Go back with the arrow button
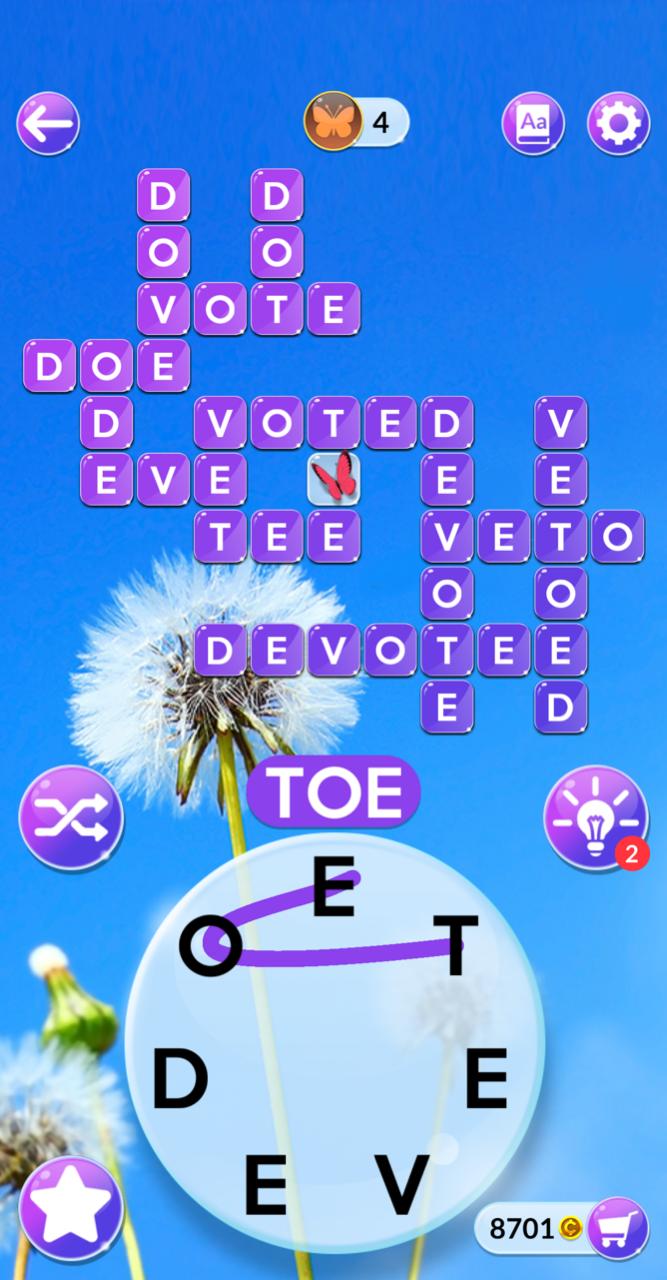The width and height of the screenshot is (667, 1280). click(47, 123)
